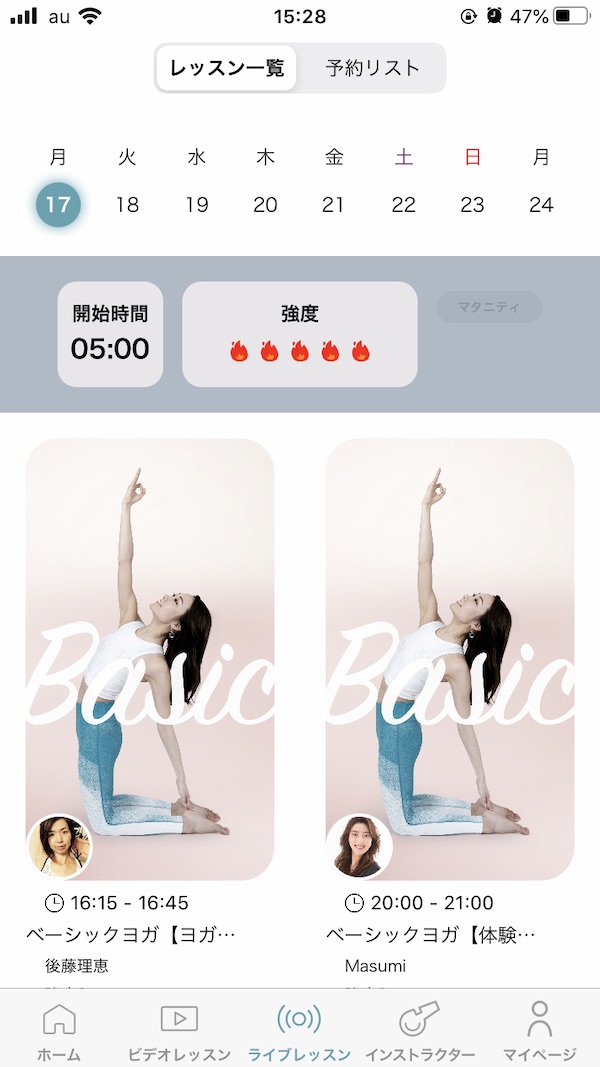The image size is (600, 1067).
Task: Open the 強度 intensity filter
Action: tap(299, 334)
